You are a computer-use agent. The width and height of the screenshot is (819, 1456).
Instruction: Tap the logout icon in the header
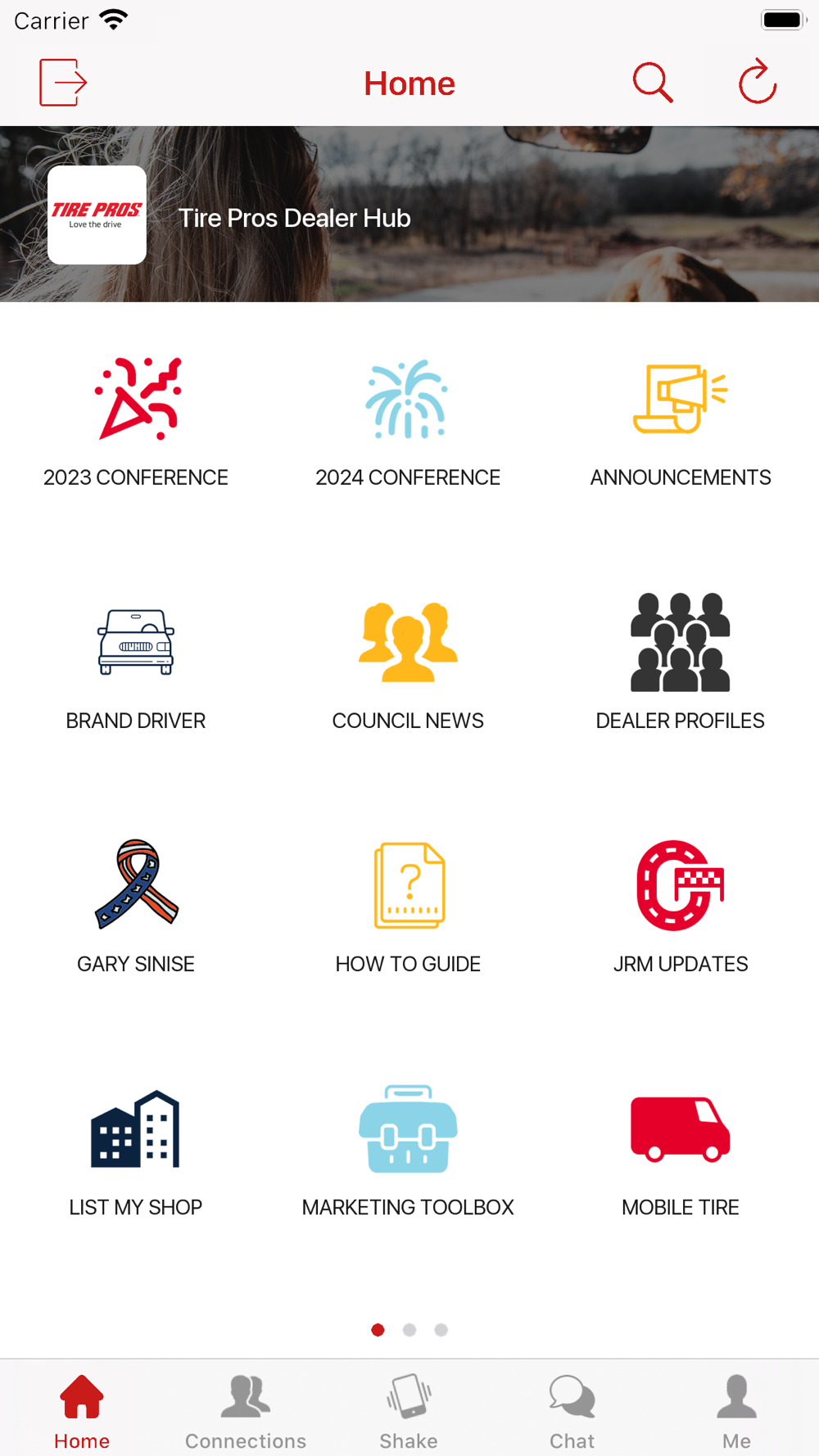[x=63, y=83]
